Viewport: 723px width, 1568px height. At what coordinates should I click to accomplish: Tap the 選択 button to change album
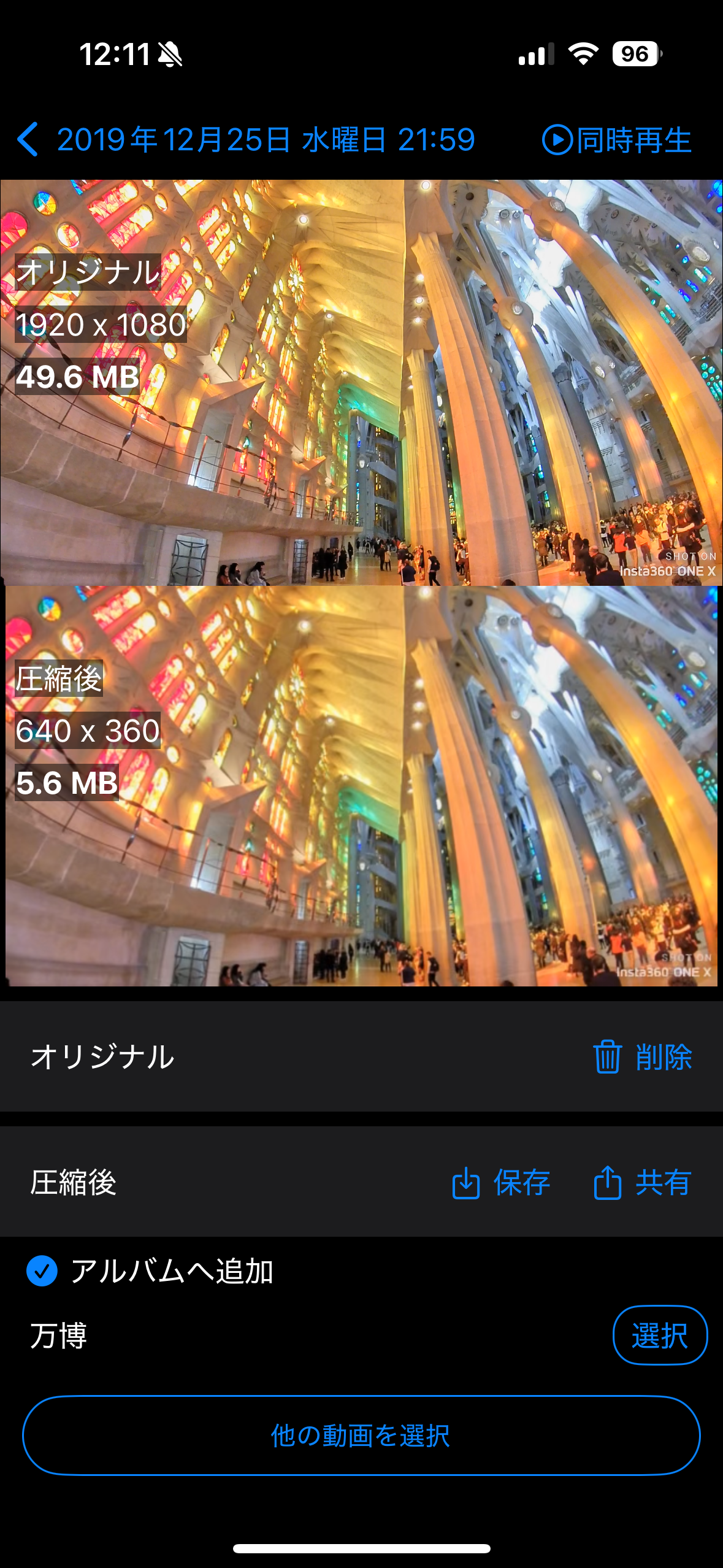tap(660, 1335)
